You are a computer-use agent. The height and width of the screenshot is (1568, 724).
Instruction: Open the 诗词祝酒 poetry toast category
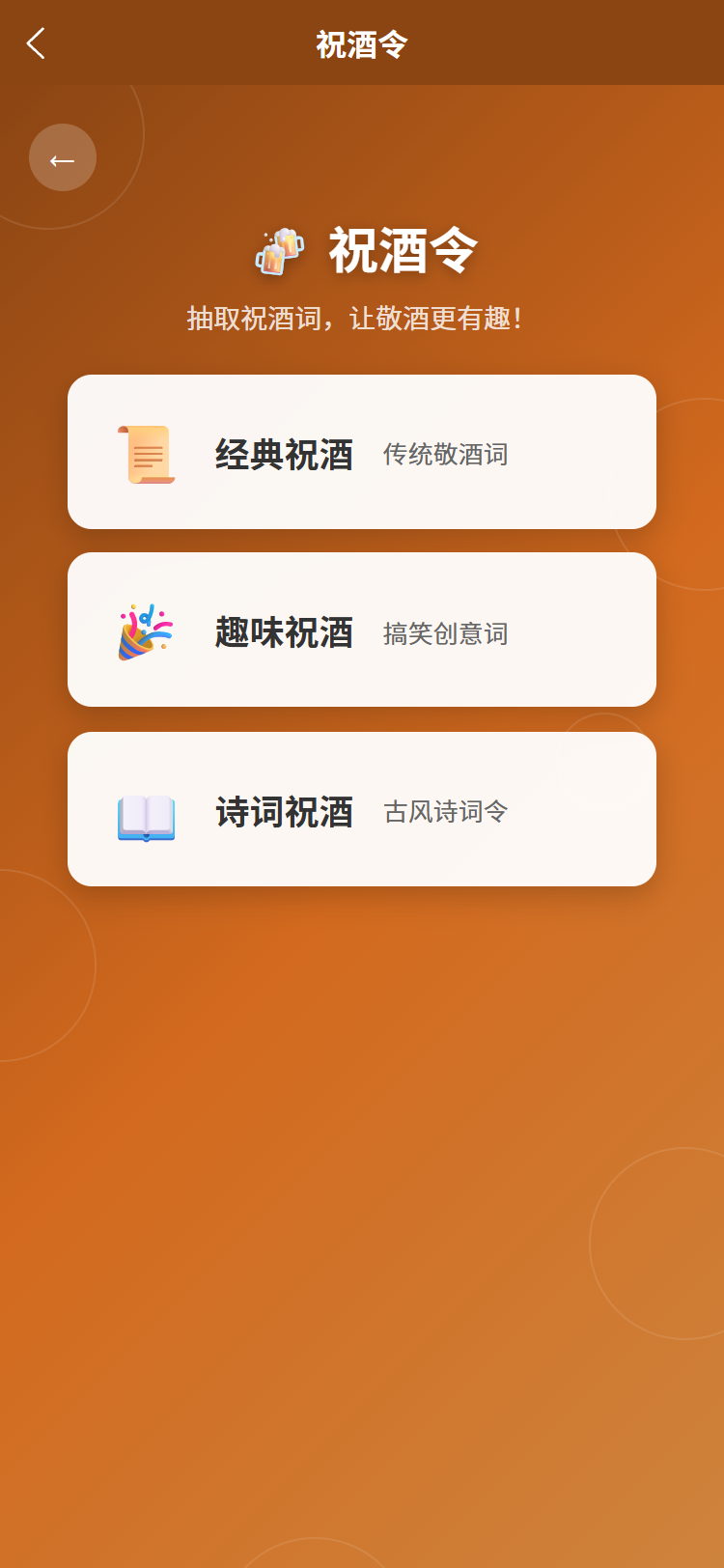tap(361, 808)
